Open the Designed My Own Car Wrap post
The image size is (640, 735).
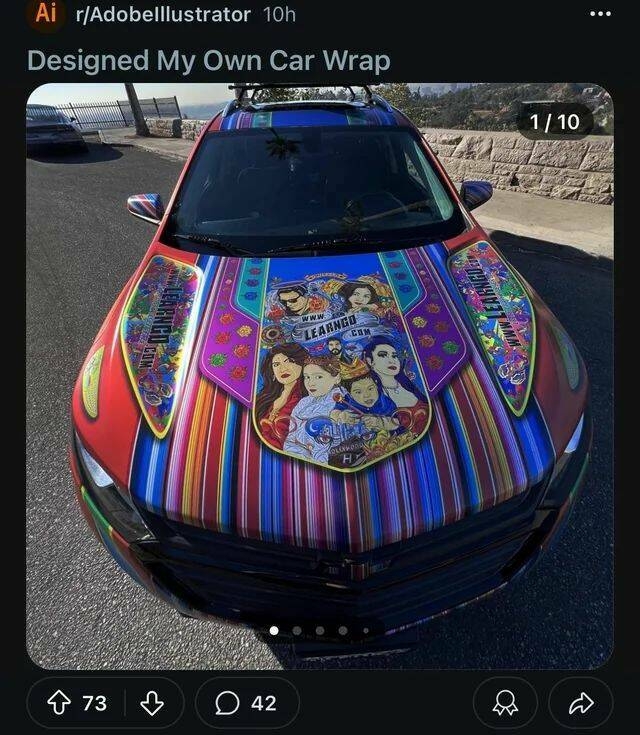(x=208, y=60)
